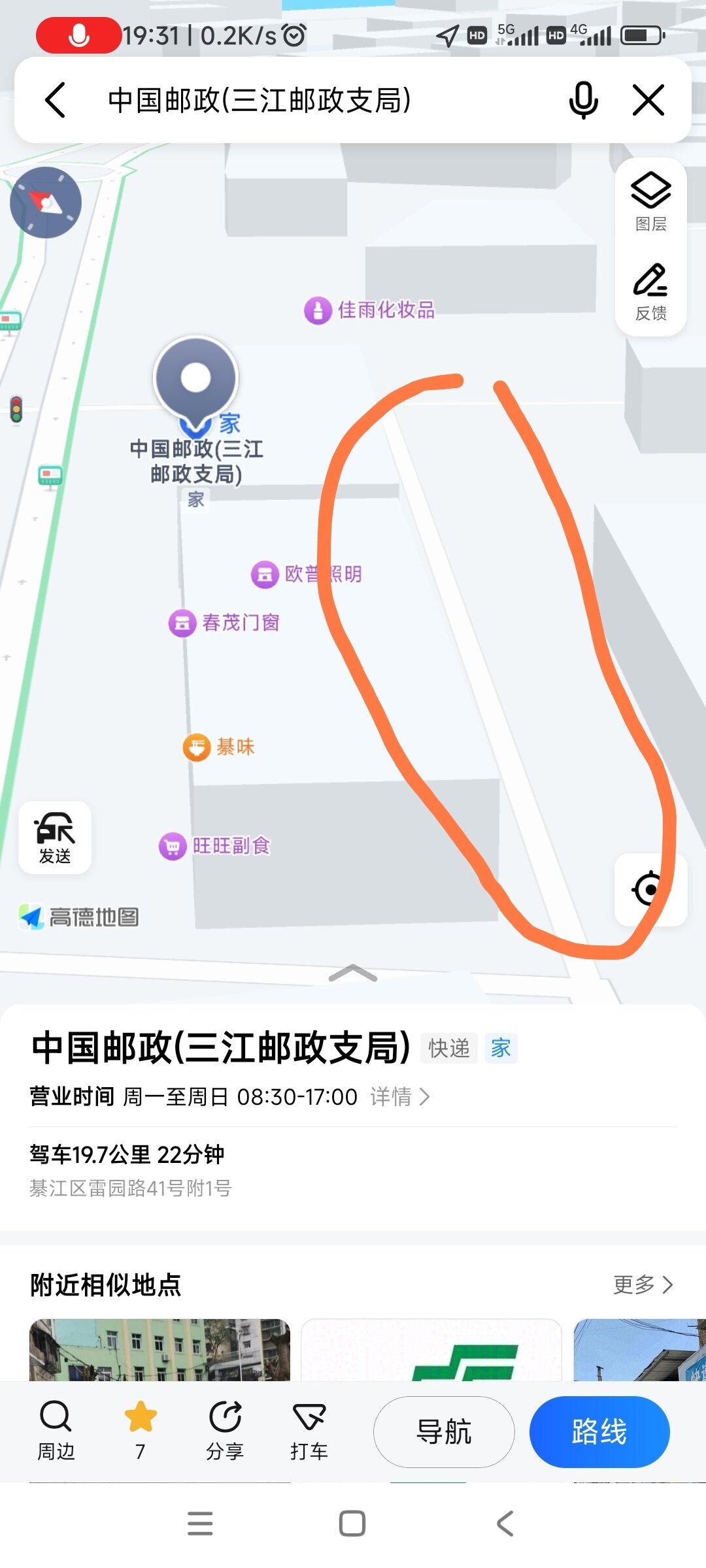Image resolution: width=706 pixels, height=1568 pixels.
Task: Open 路线 route planning
Action: 599,1432
